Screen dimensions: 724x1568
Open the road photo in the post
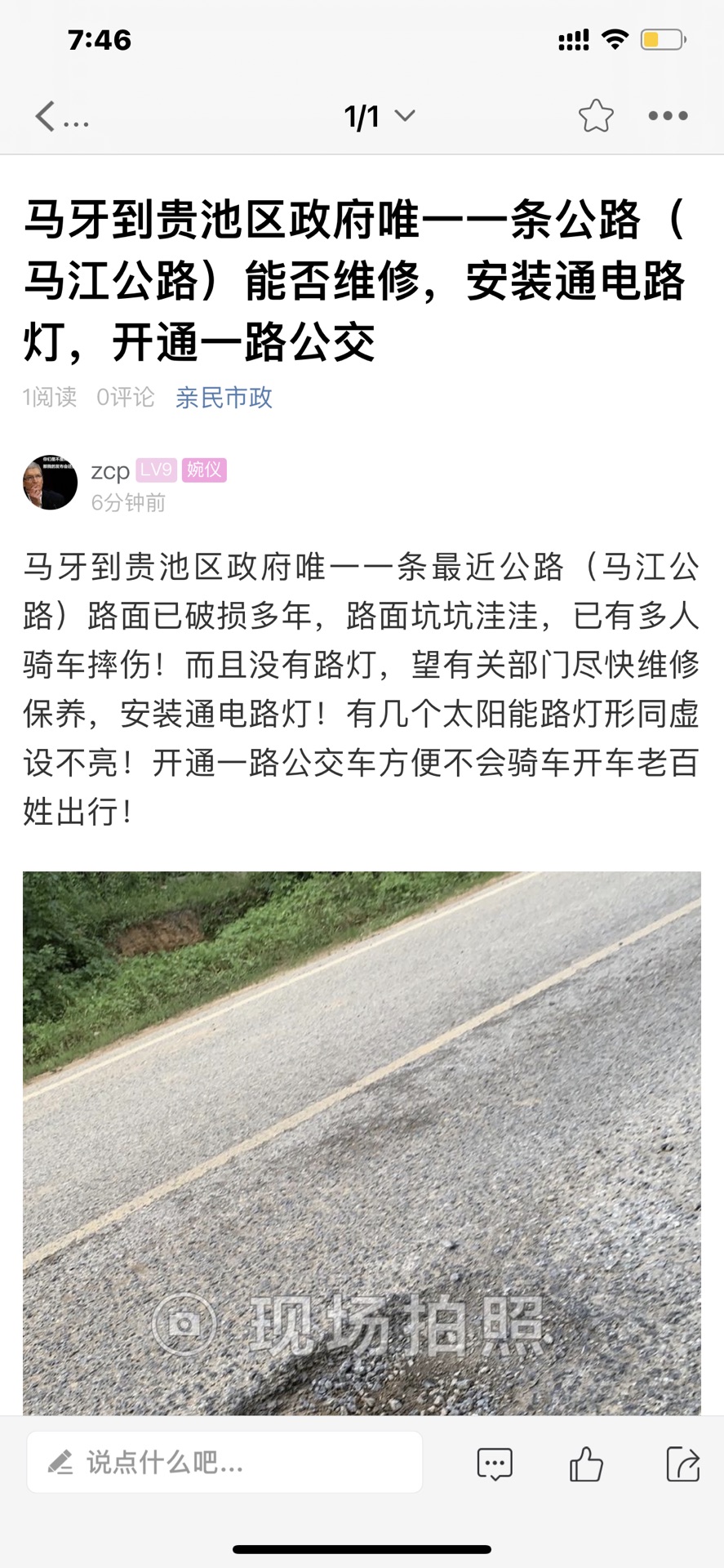coord(362,1143)
